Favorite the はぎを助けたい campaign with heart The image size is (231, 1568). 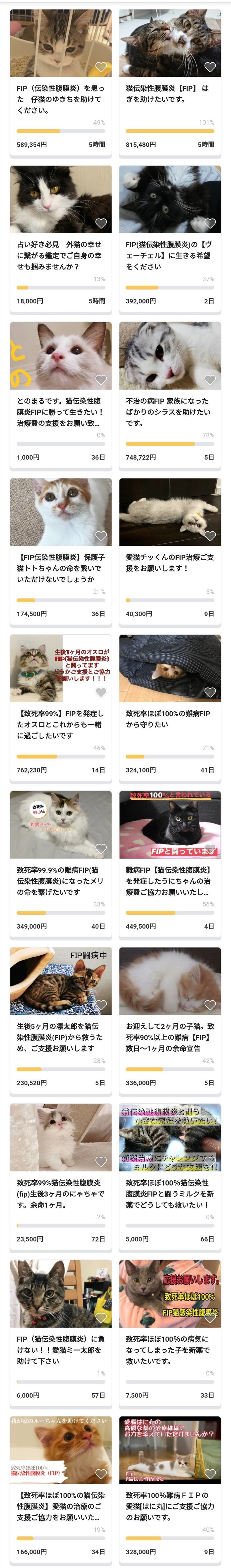[x=210, y=67]
